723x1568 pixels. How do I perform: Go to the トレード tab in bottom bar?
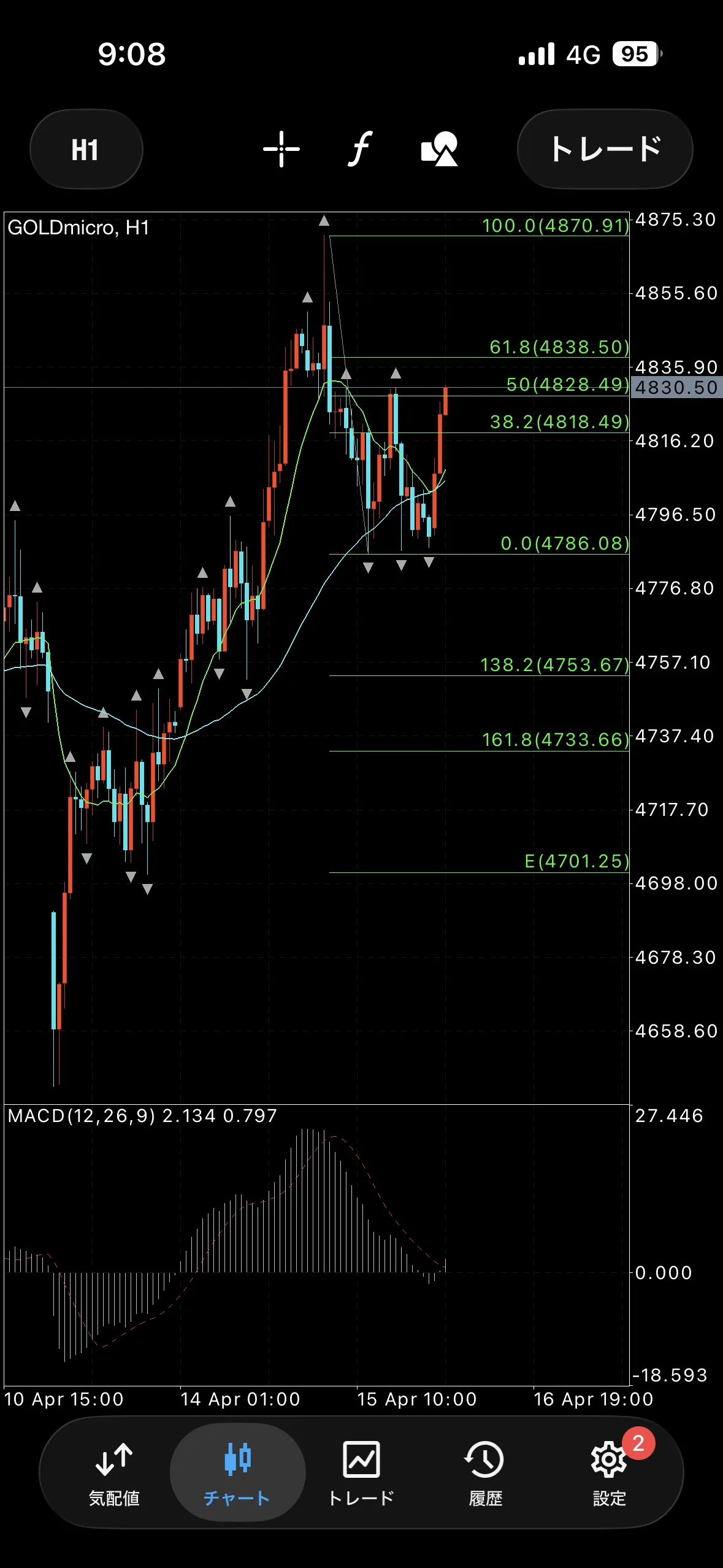(361, 1474)
